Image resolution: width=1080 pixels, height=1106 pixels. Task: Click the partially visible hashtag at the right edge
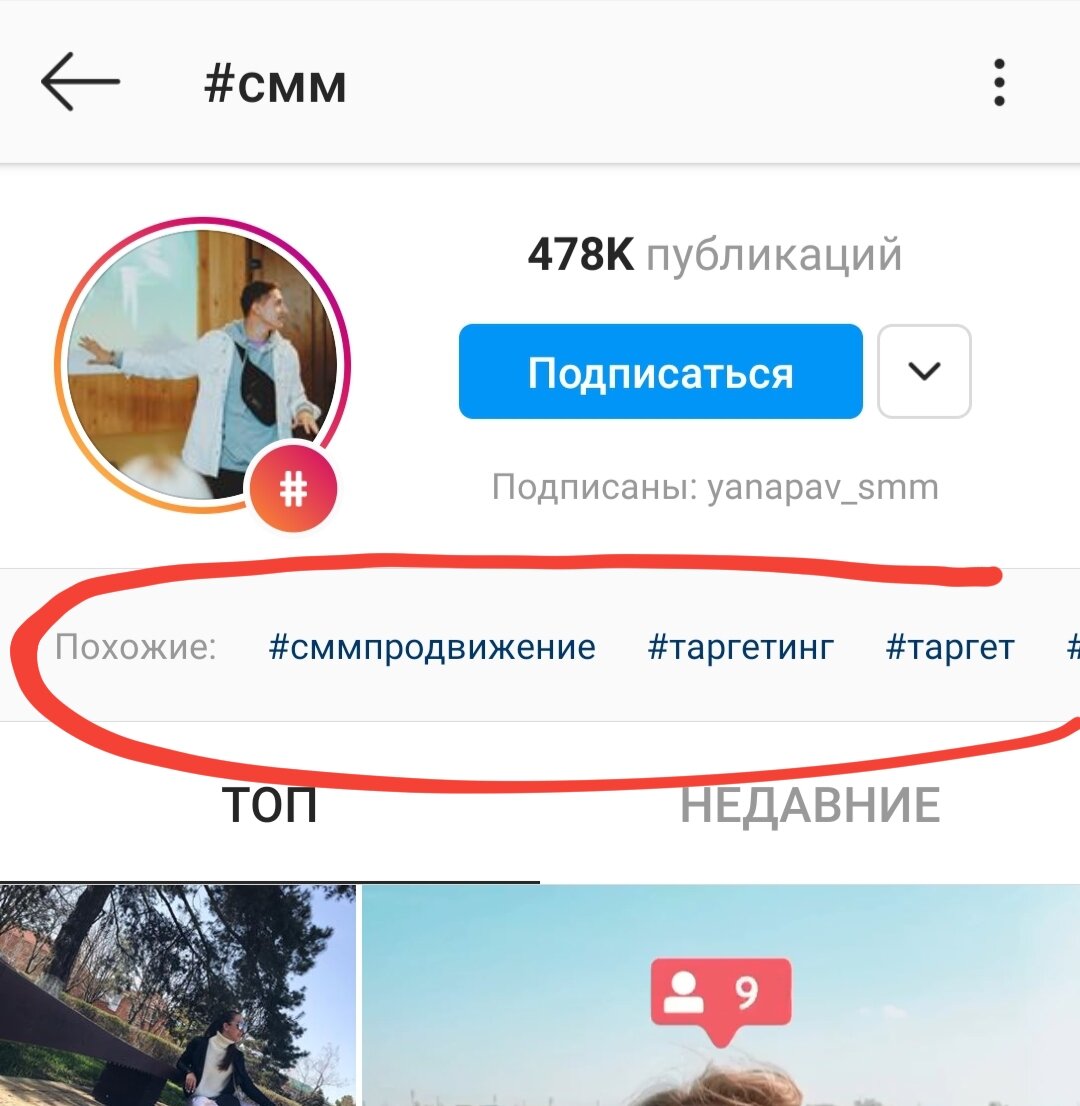pos(1073,647)
